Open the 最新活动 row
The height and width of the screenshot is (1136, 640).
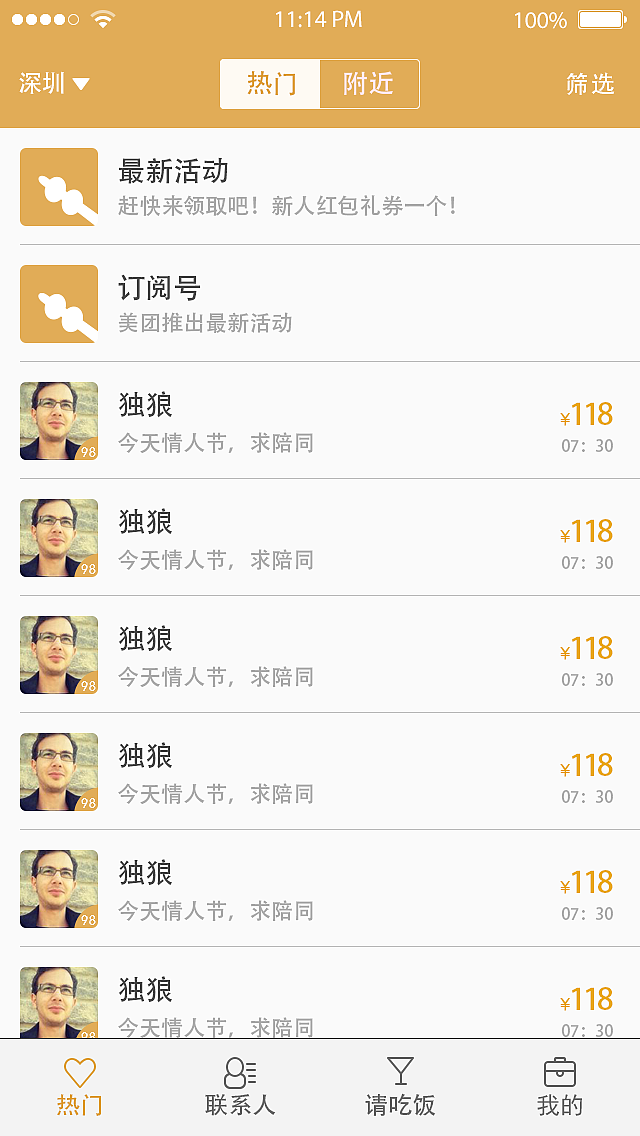(320, 187)
